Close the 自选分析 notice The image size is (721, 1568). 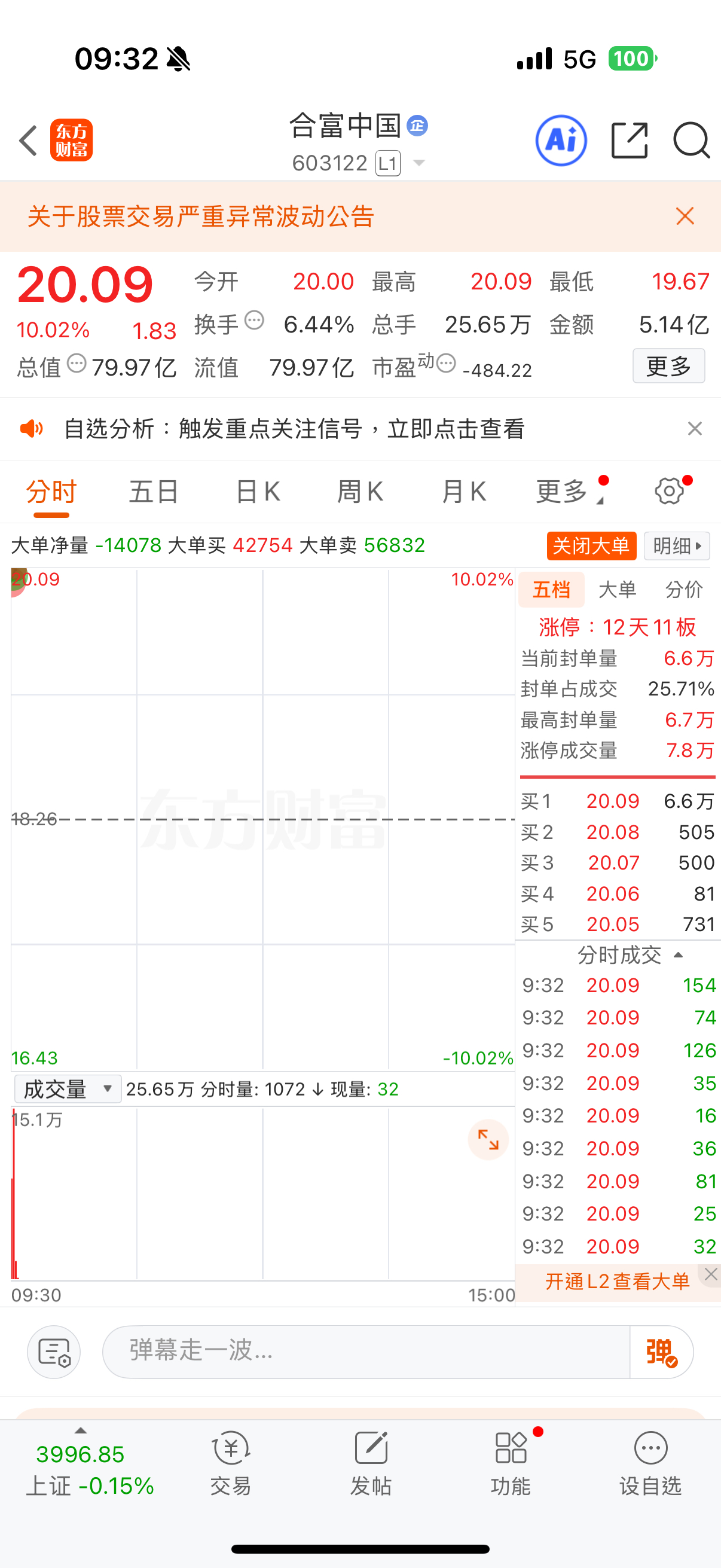point(694,429)
